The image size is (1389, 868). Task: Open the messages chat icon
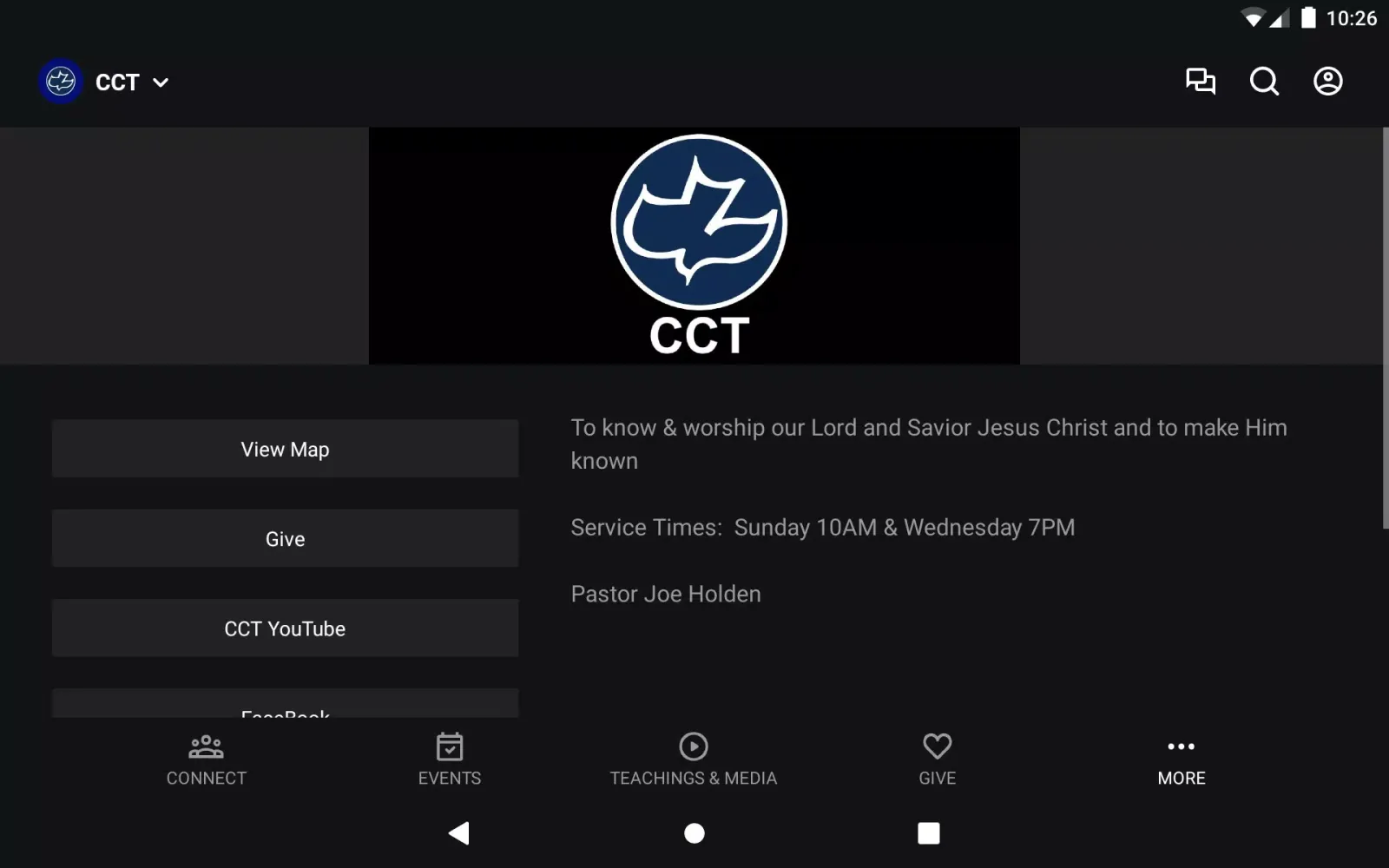[x=1201, y=82]
